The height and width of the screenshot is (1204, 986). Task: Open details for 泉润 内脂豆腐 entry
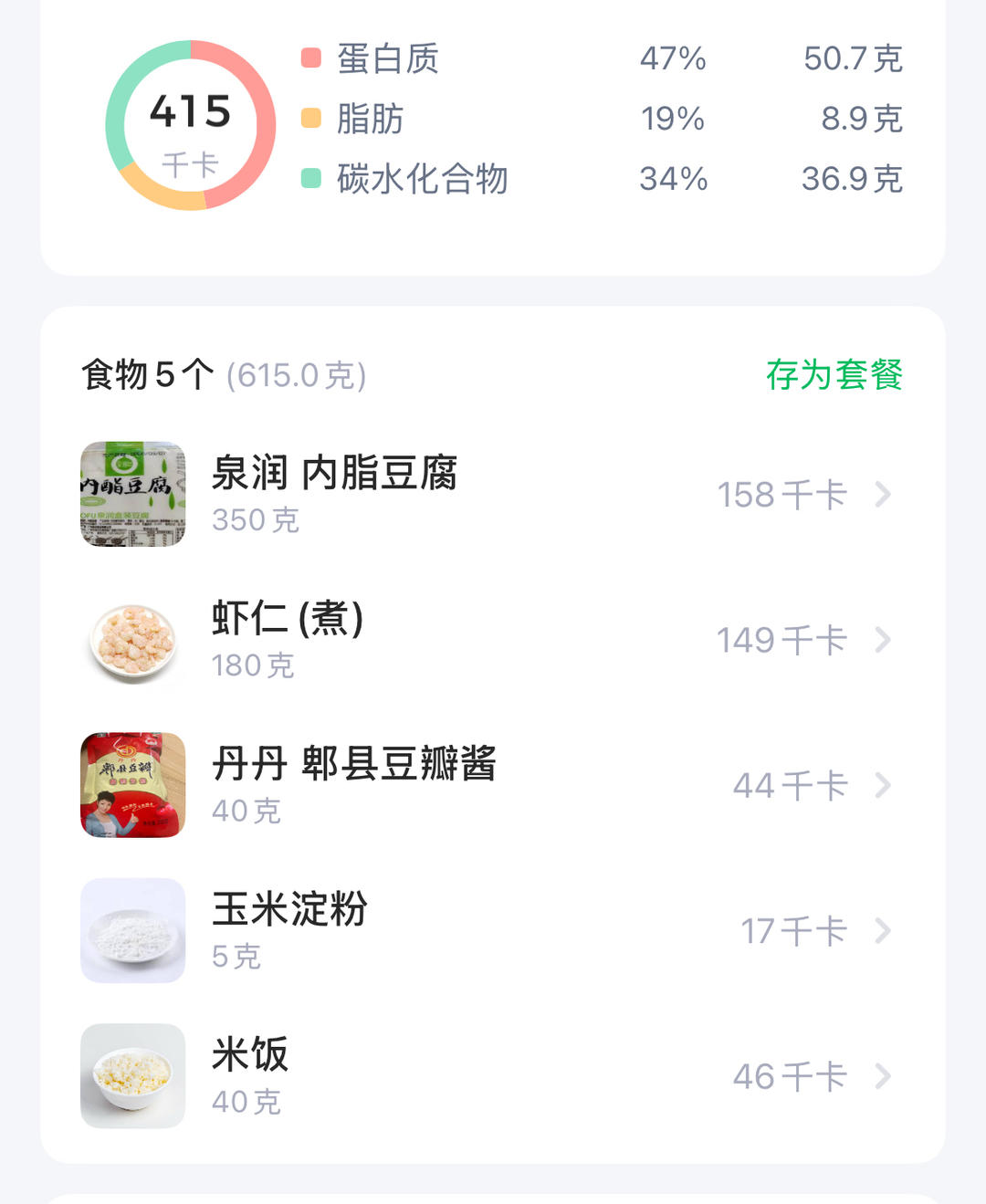882,493
